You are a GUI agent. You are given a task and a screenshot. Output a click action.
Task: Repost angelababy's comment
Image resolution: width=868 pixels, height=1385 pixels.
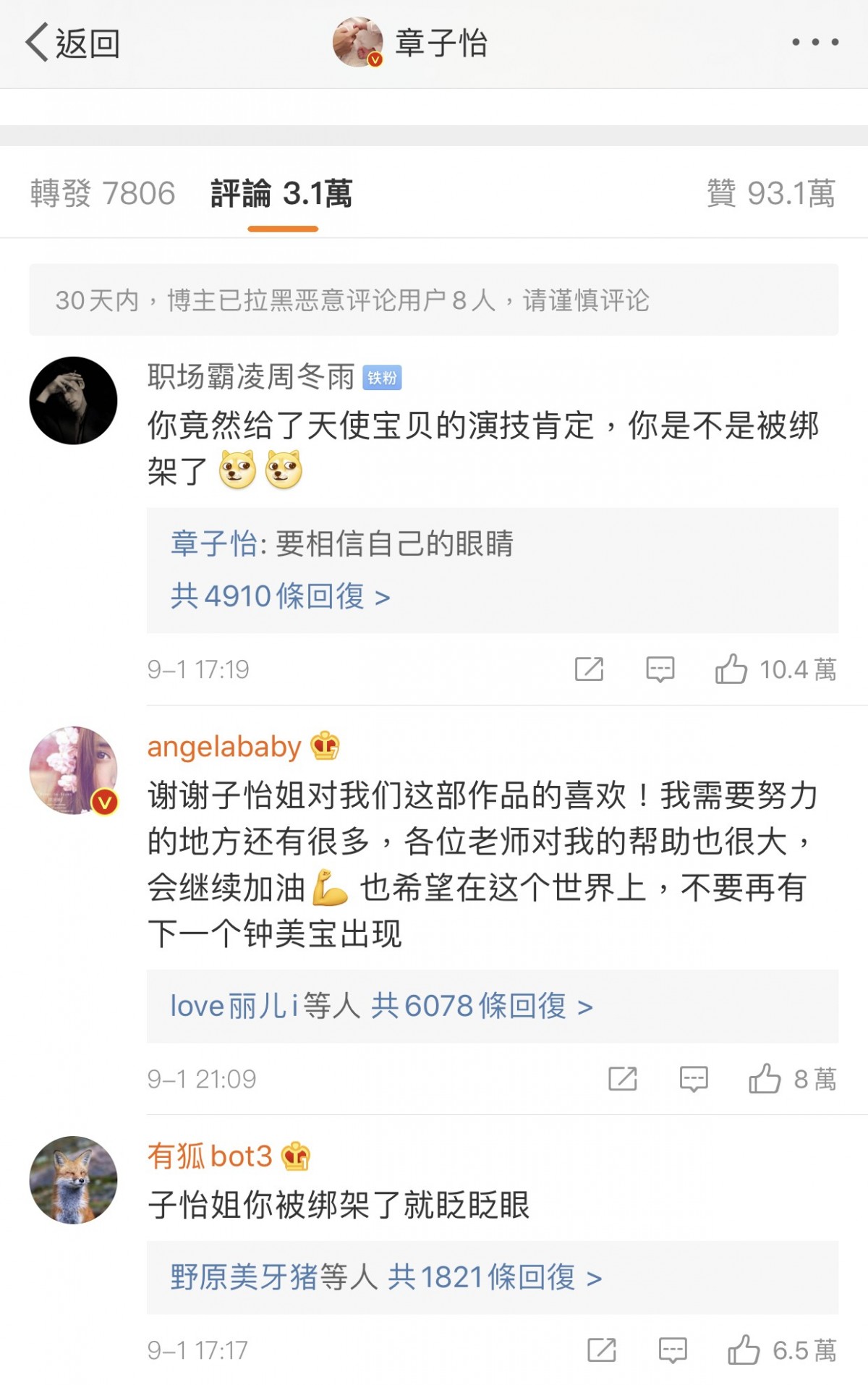click(x=622, y=1079)
